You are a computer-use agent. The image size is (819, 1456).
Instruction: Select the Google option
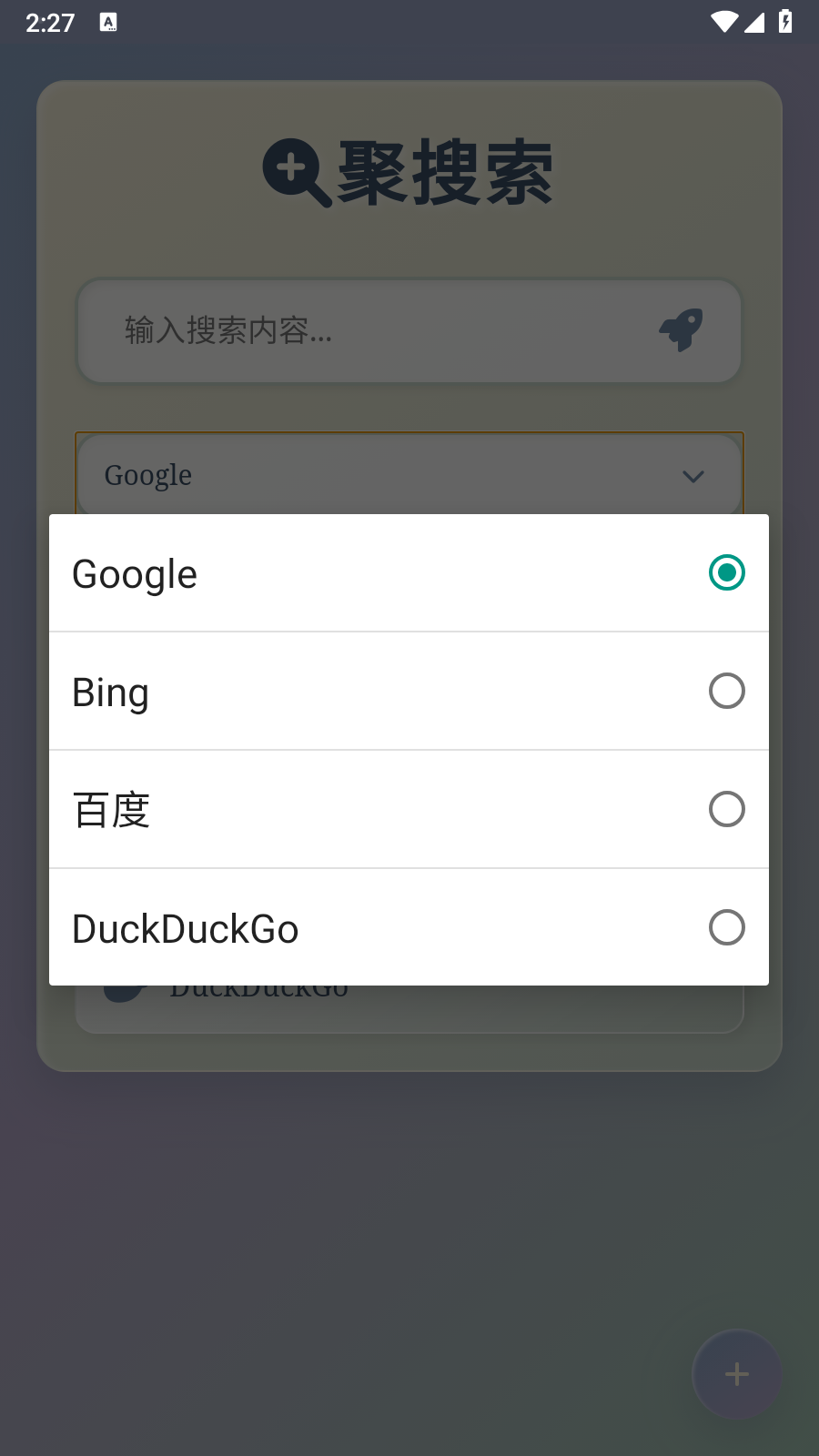tap(409, 573)
